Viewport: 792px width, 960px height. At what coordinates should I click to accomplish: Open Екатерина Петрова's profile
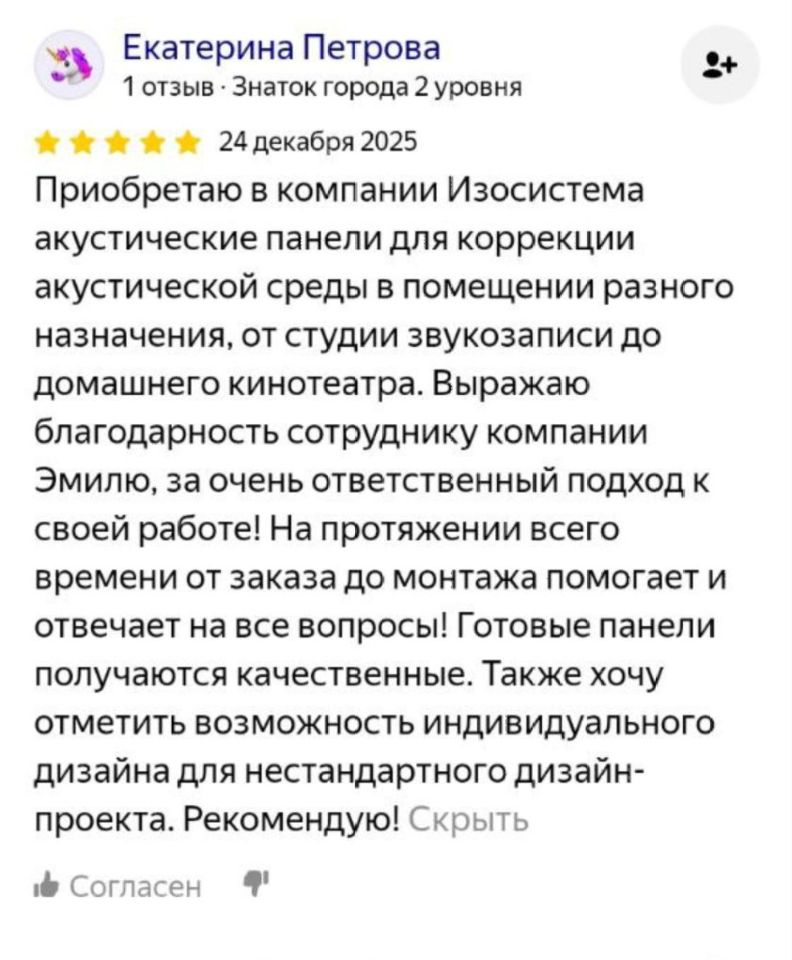(x=280, y=47)
